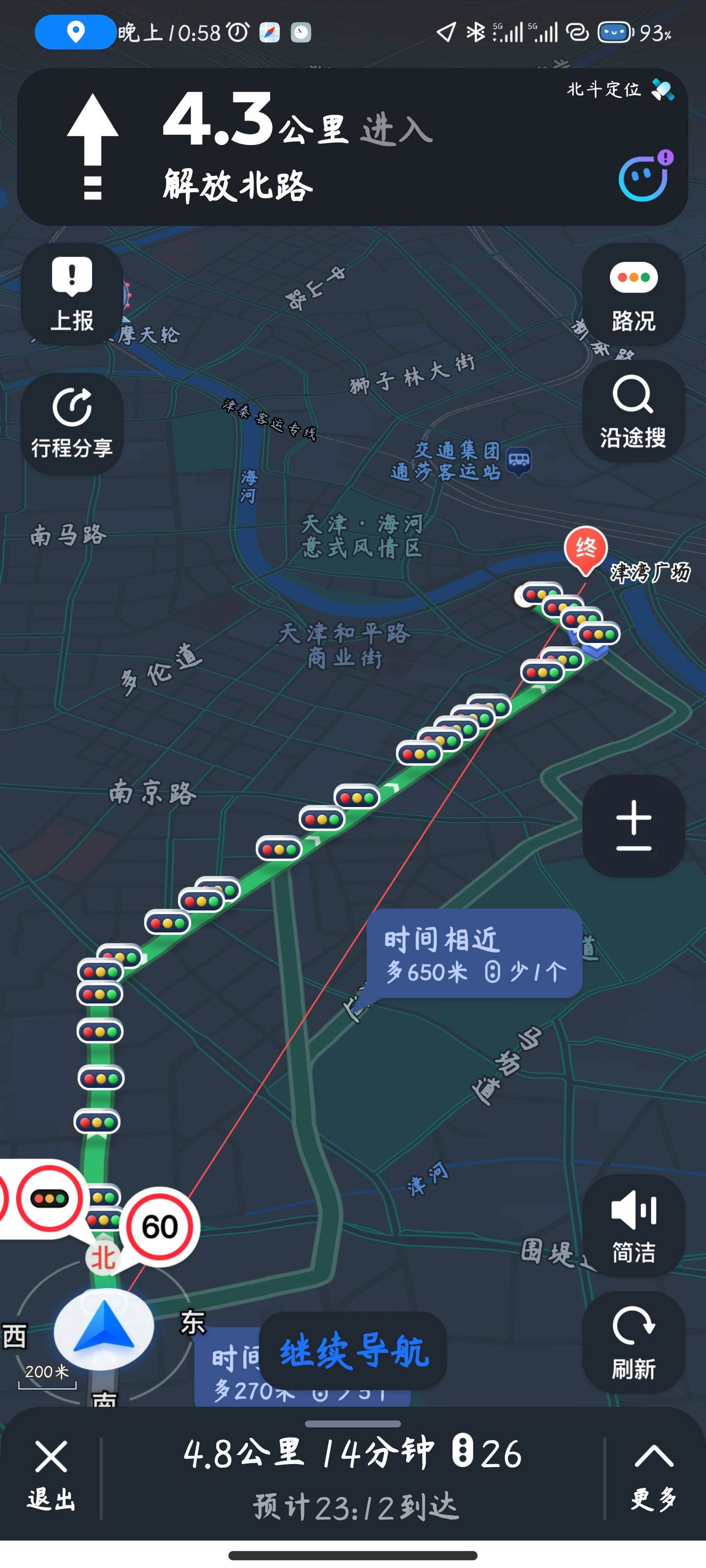706x1568 pixels.
Task: Tap 上报 to report a road incident
Action: pos(72,294)
